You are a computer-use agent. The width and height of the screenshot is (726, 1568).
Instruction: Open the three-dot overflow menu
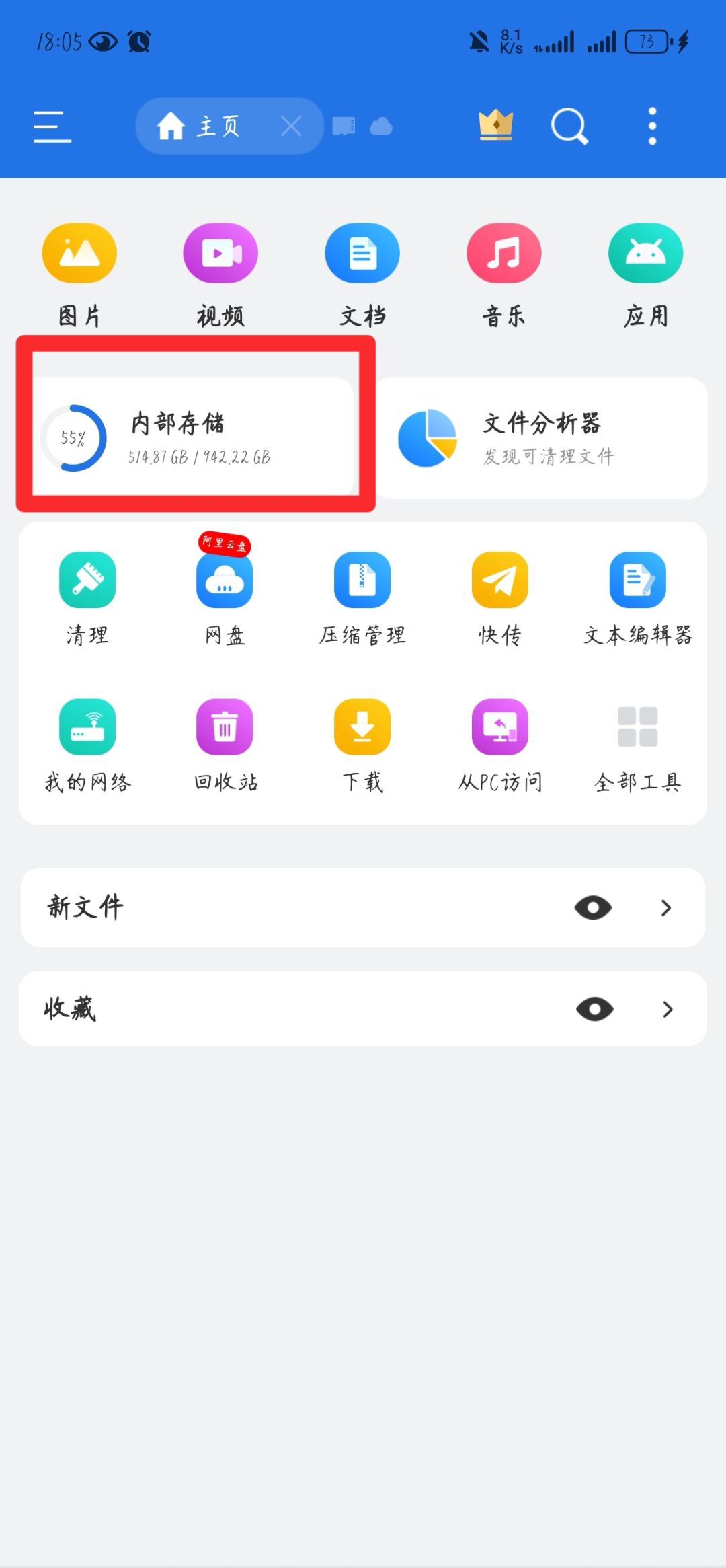click(651, 125)
